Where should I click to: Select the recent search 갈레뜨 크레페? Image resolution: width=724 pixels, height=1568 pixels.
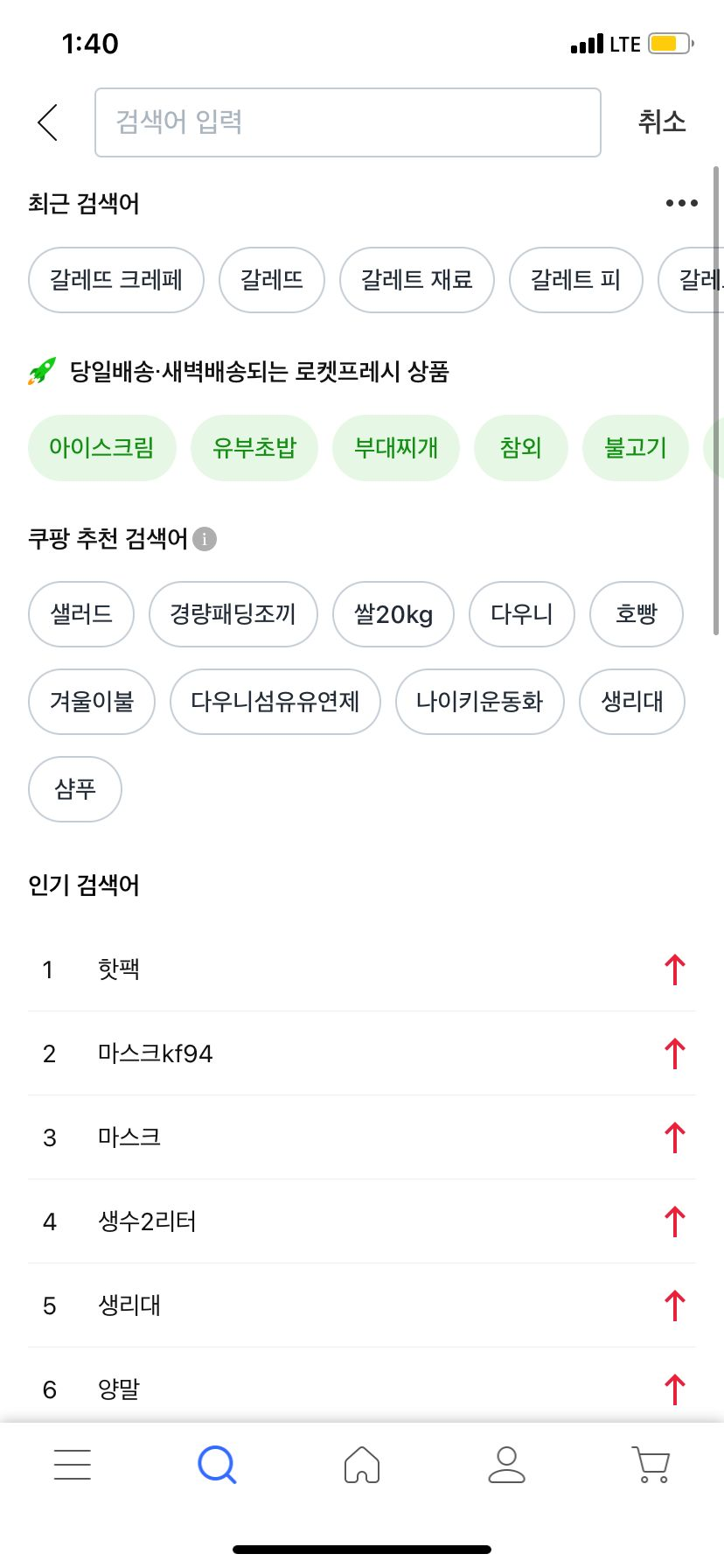pos(116,280)
